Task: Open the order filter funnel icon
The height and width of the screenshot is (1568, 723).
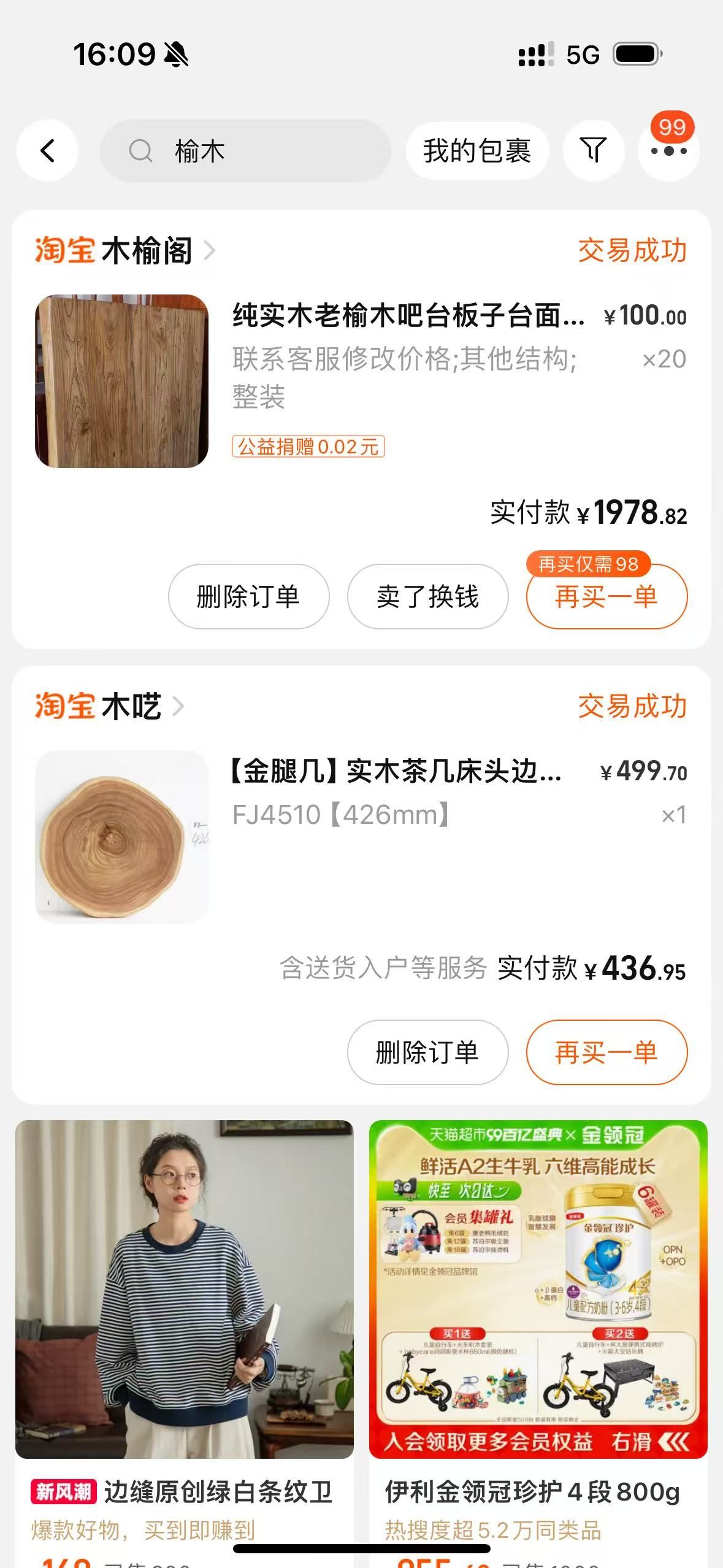Action: click(x=593, y=151)
